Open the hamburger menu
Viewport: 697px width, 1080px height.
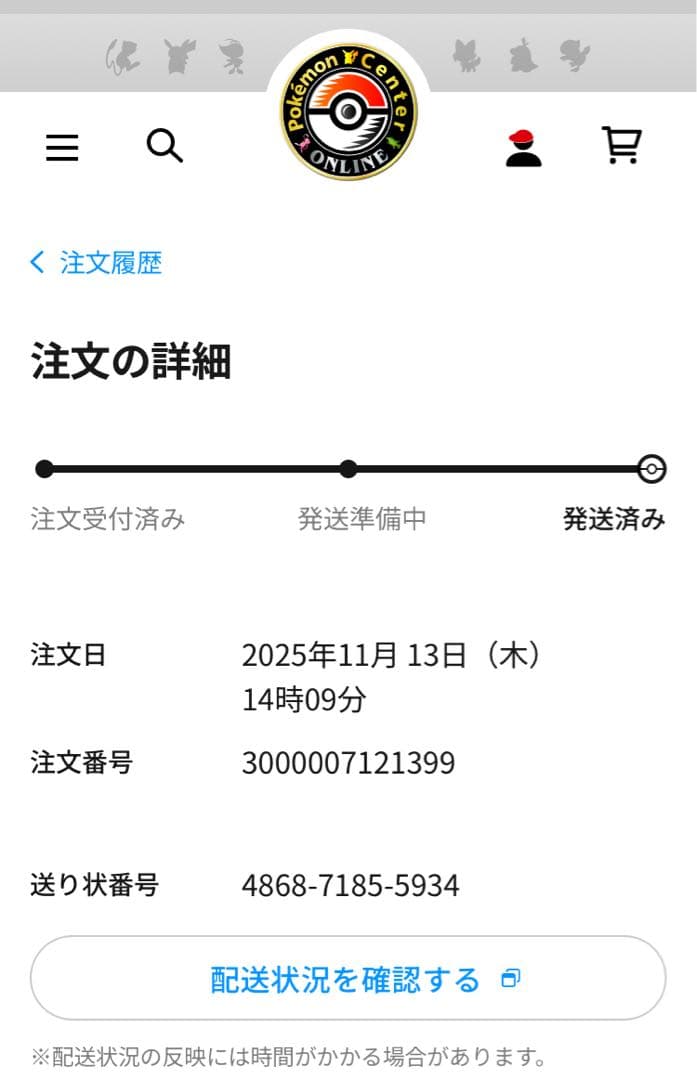62,147
